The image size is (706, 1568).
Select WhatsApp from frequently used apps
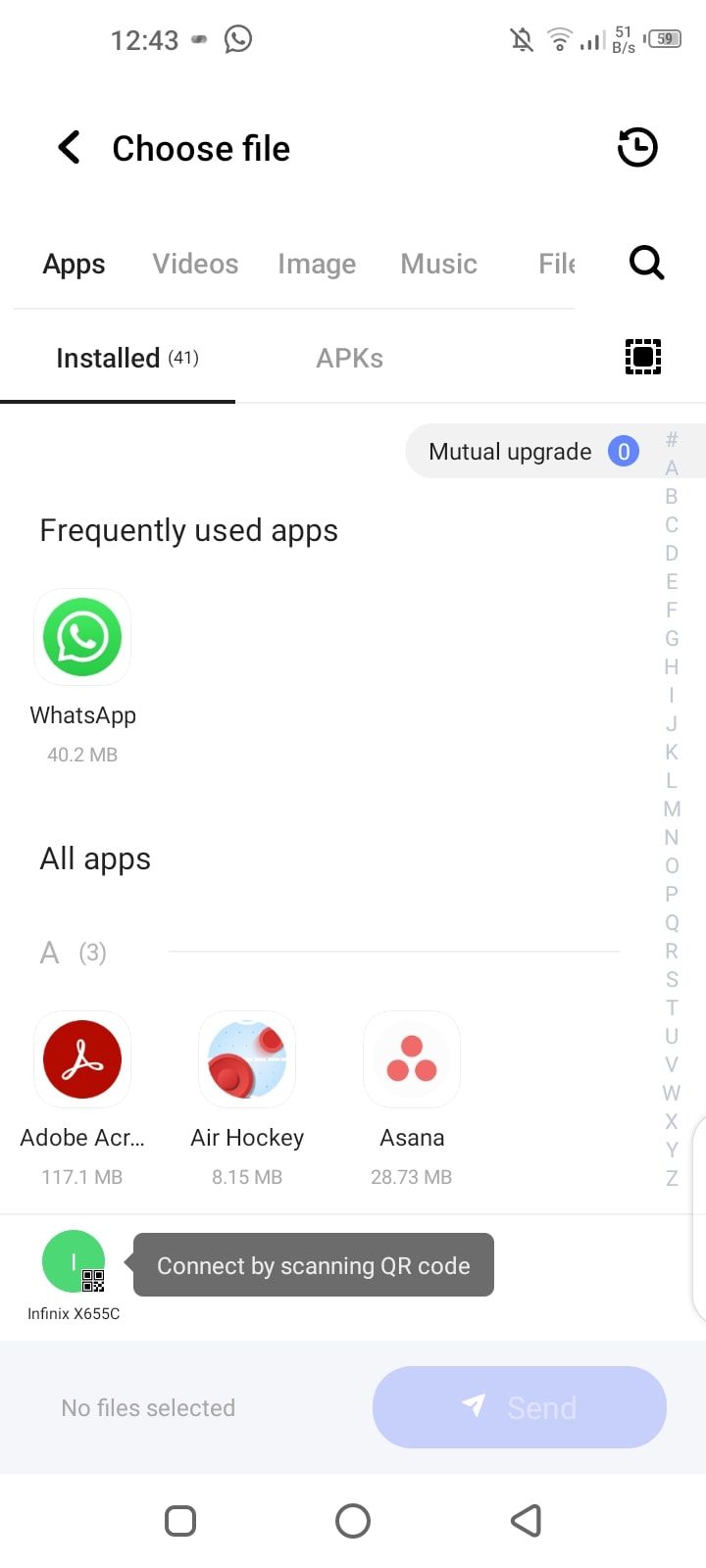[82, 637]
